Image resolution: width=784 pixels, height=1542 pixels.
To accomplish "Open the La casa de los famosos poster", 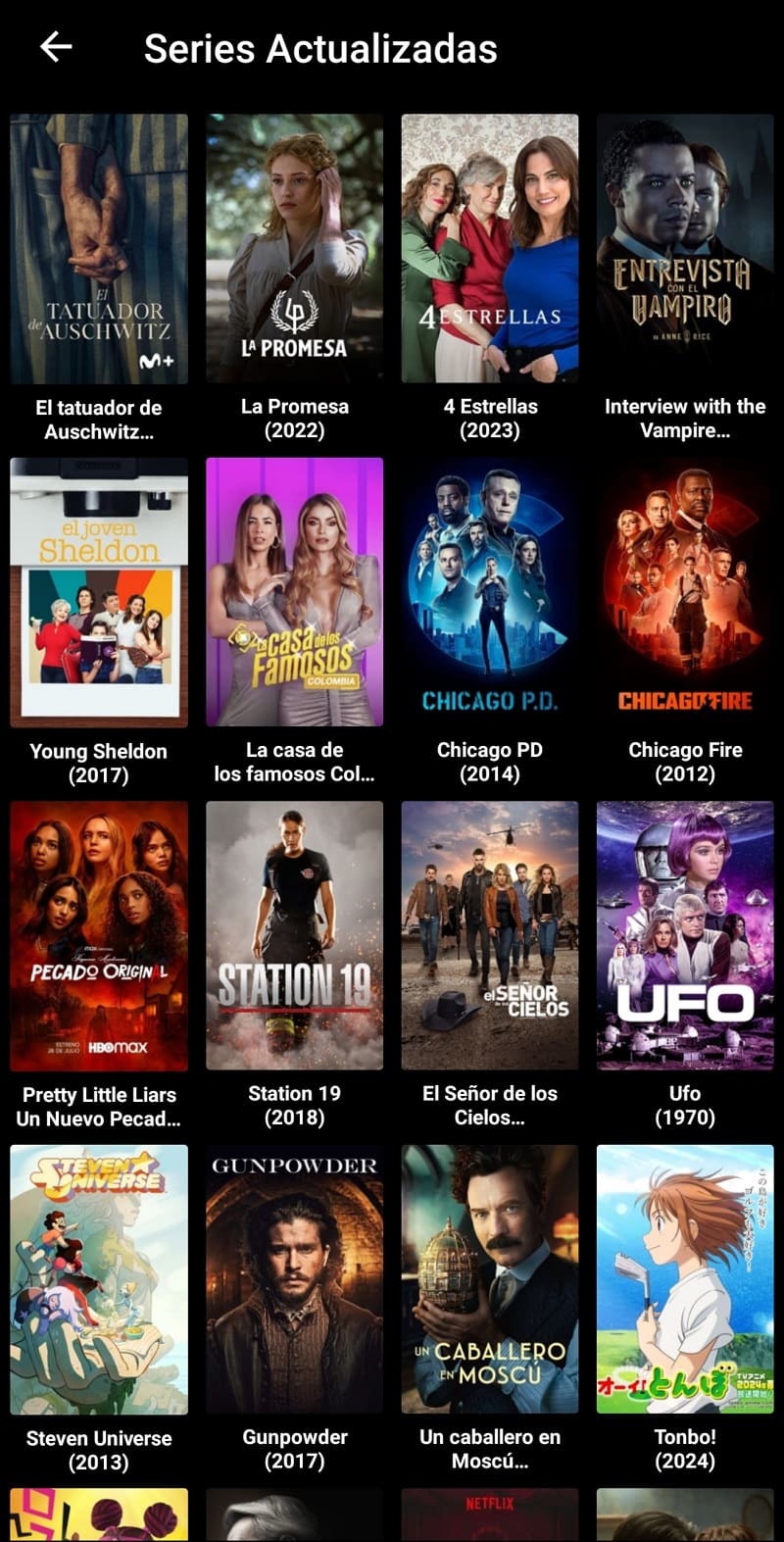I will [x=294, y=593].
